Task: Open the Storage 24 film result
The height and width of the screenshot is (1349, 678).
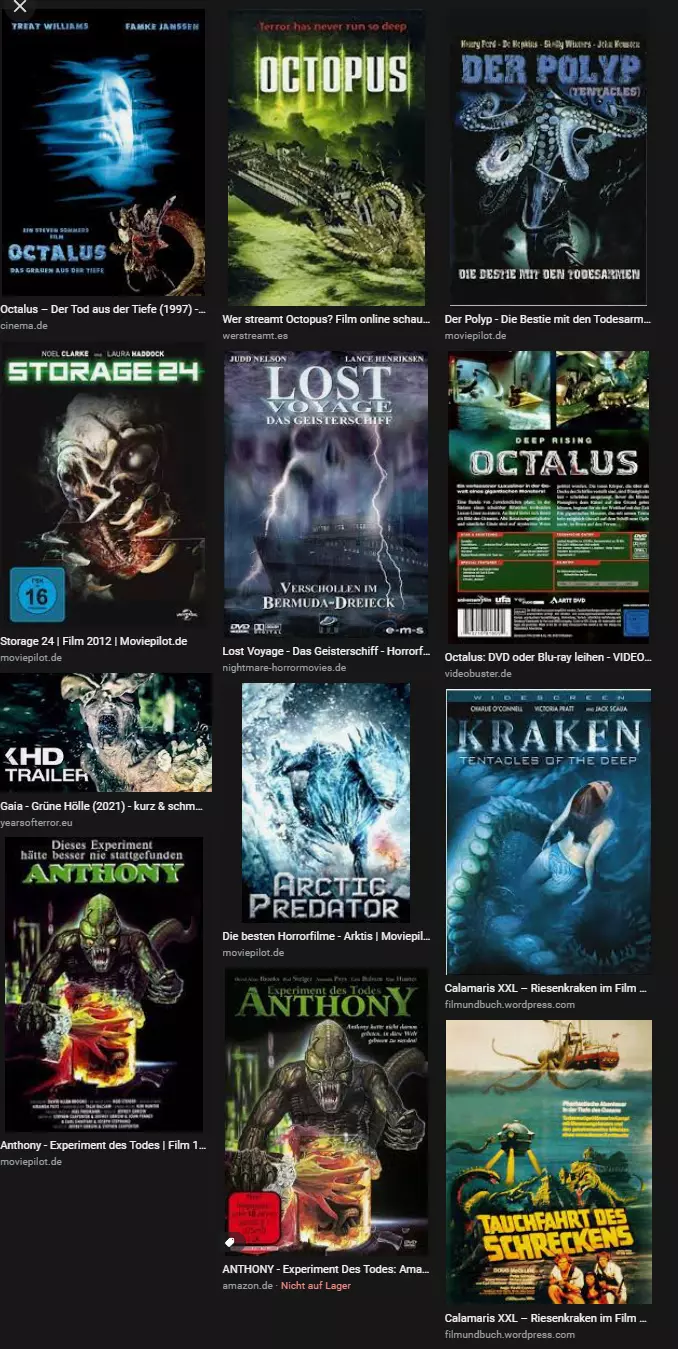Action: click(x=103, y=485)
